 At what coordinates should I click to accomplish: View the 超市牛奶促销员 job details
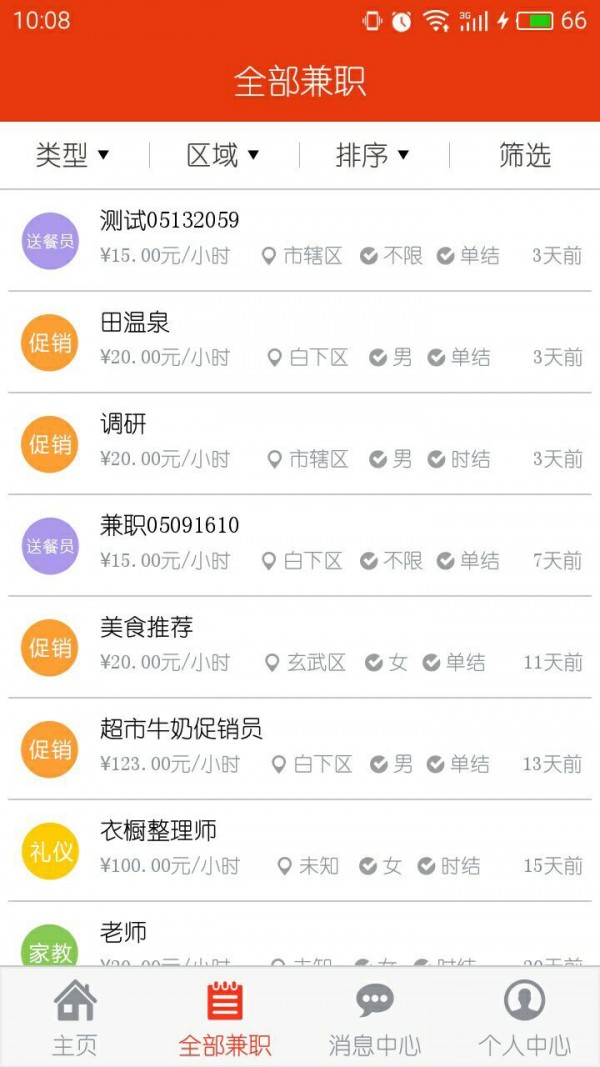tap(300, 748)
